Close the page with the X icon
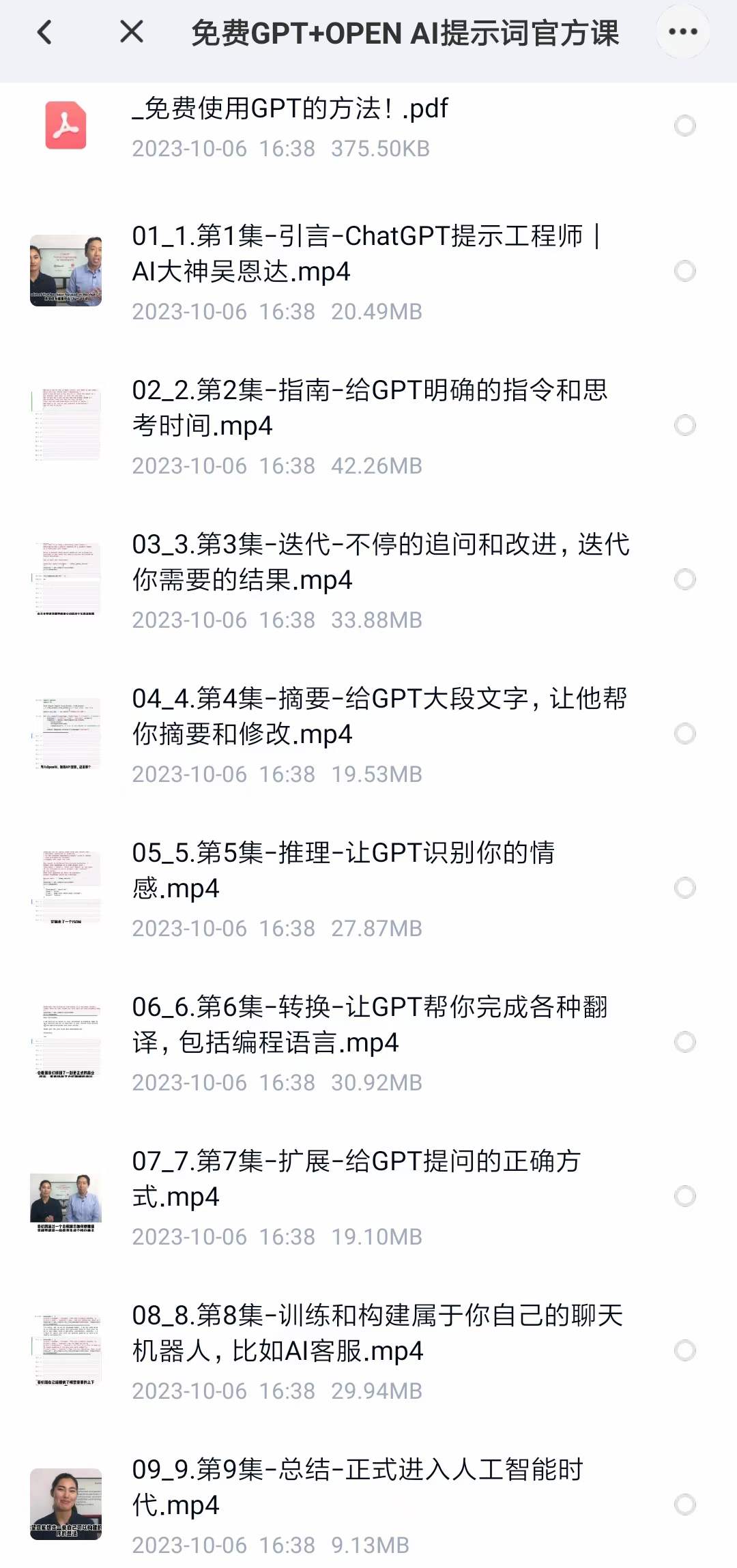 coord(132,31)
